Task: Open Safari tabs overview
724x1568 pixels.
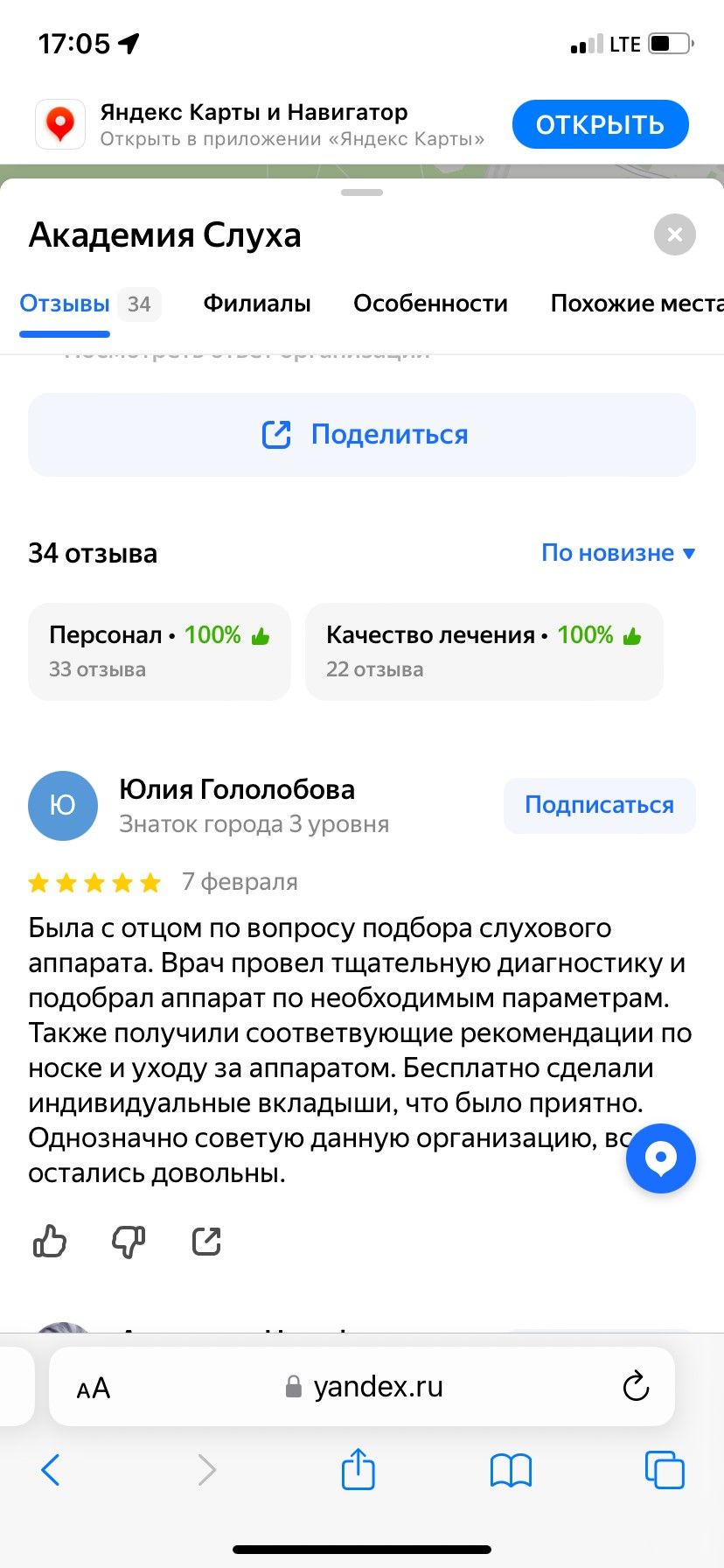Action: [x=664, y=1470]
